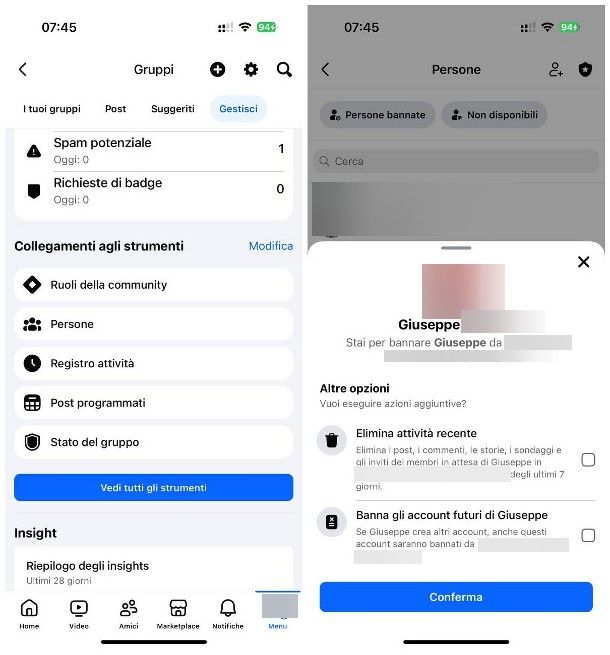Check Elimina attività recente option
This screenshot has width=610, height=655.
pyautogui.click(x=588, y=460)
